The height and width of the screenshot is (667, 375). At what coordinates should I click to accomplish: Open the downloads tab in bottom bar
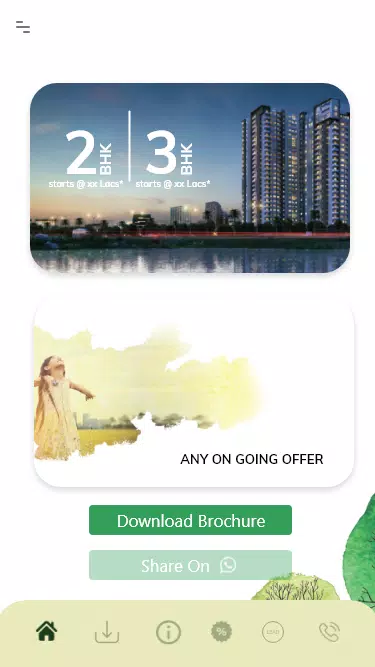coord(107,632)
